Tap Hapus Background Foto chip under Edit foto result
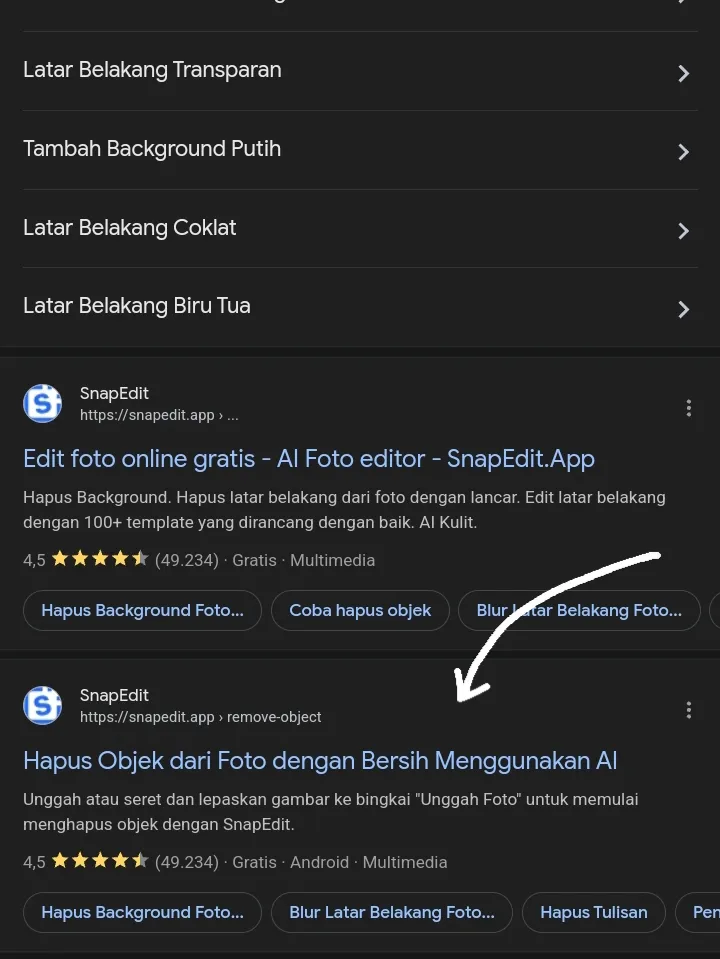The image size is (720, 959). pos(142,611)
